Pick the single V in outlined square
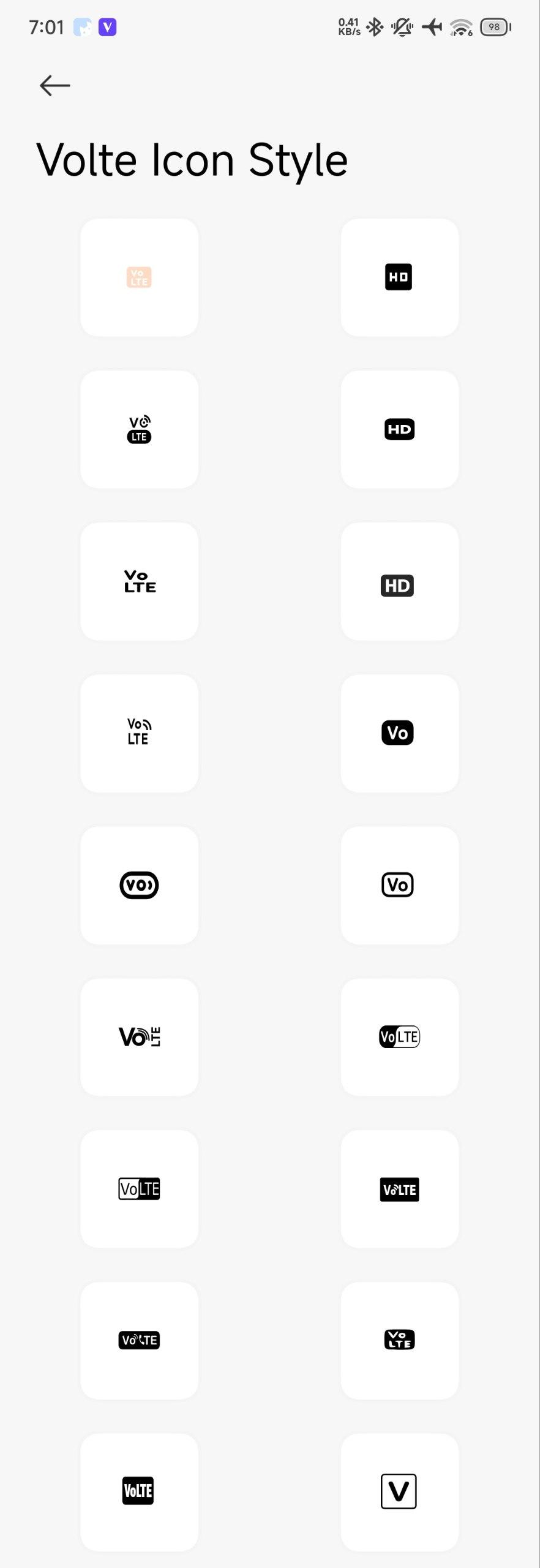Screen dimensions: 540x1568 tap(399, 1491)
